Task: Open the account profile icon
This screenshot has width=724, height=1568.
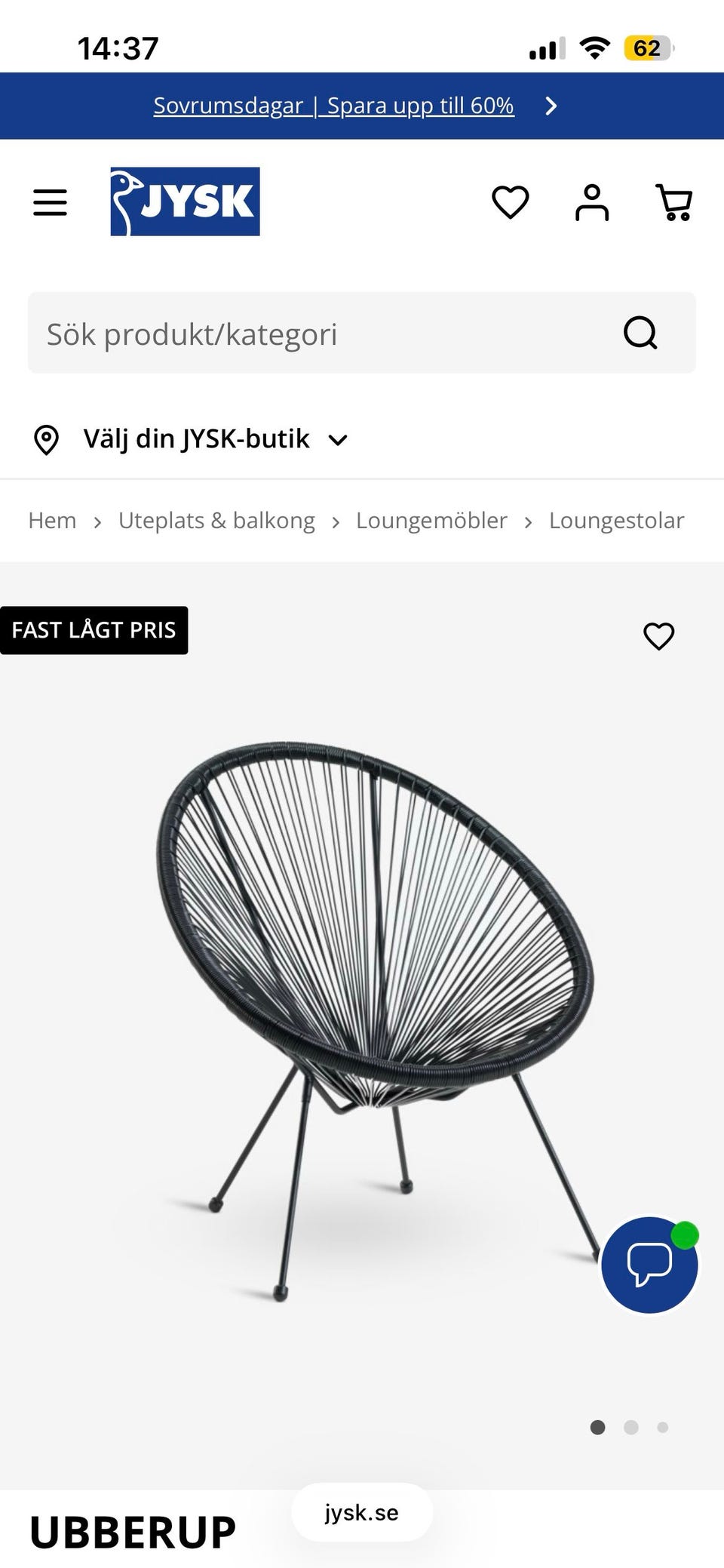Action: coord(593,201)
